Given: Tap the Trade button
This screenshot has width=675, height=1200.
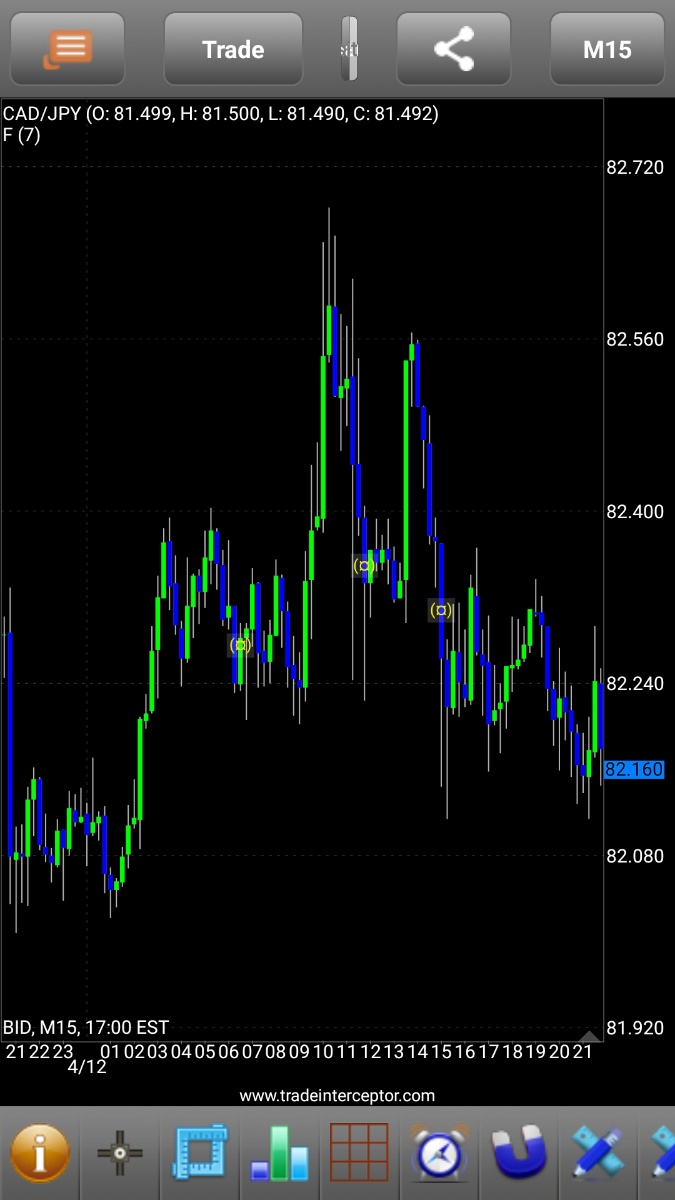Looking at the screenshot, I should (x=233, y=49).
